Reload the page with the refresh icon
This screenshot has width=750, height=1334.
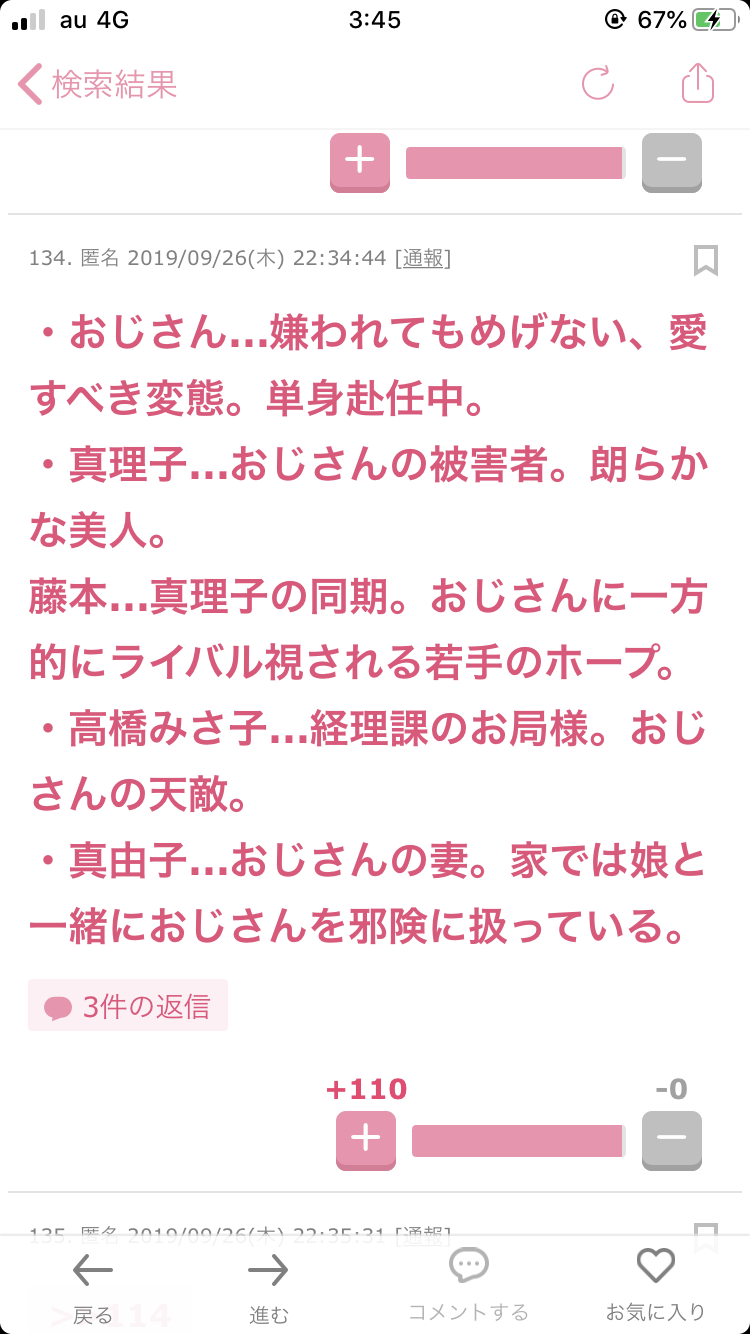[598, 84]
